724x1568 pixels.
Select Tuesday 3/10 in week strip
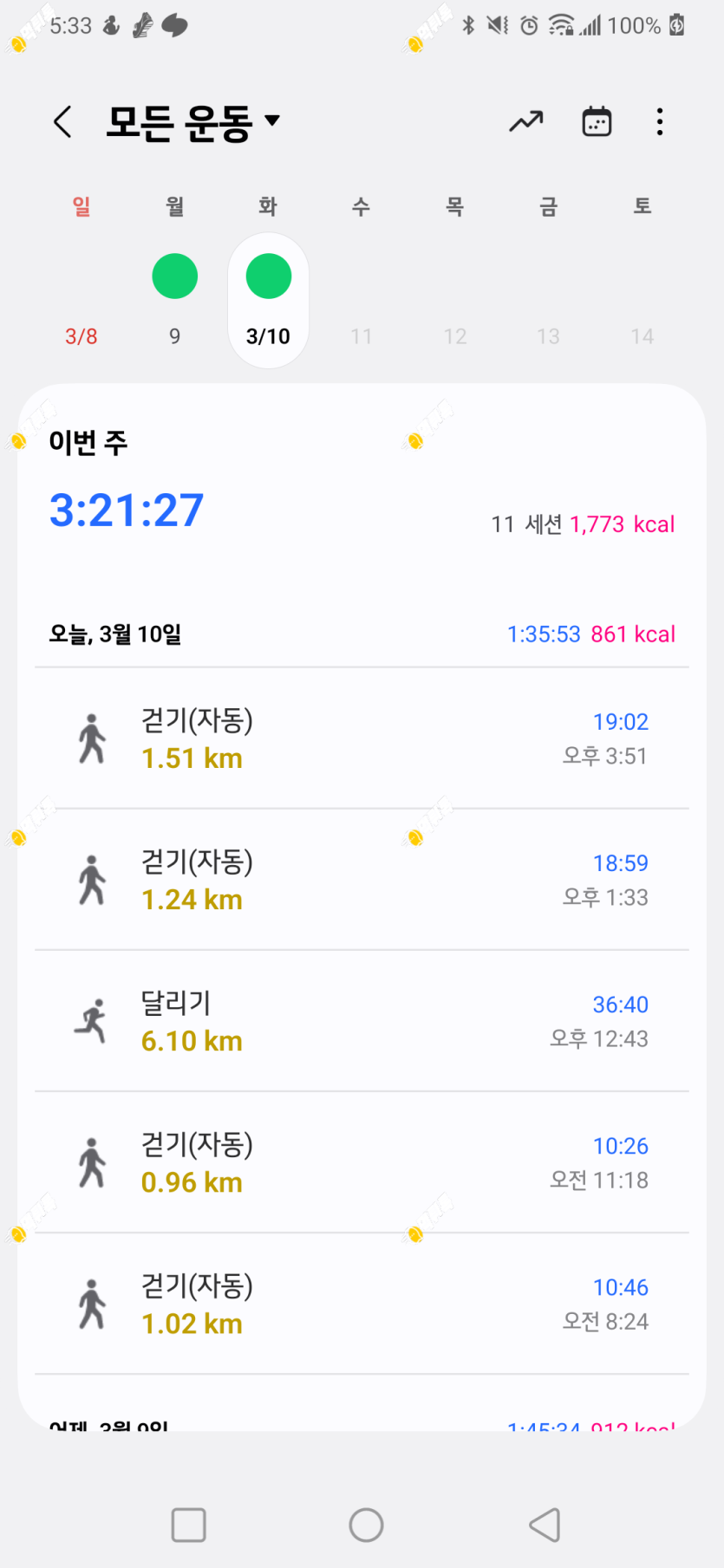point(268,300)
